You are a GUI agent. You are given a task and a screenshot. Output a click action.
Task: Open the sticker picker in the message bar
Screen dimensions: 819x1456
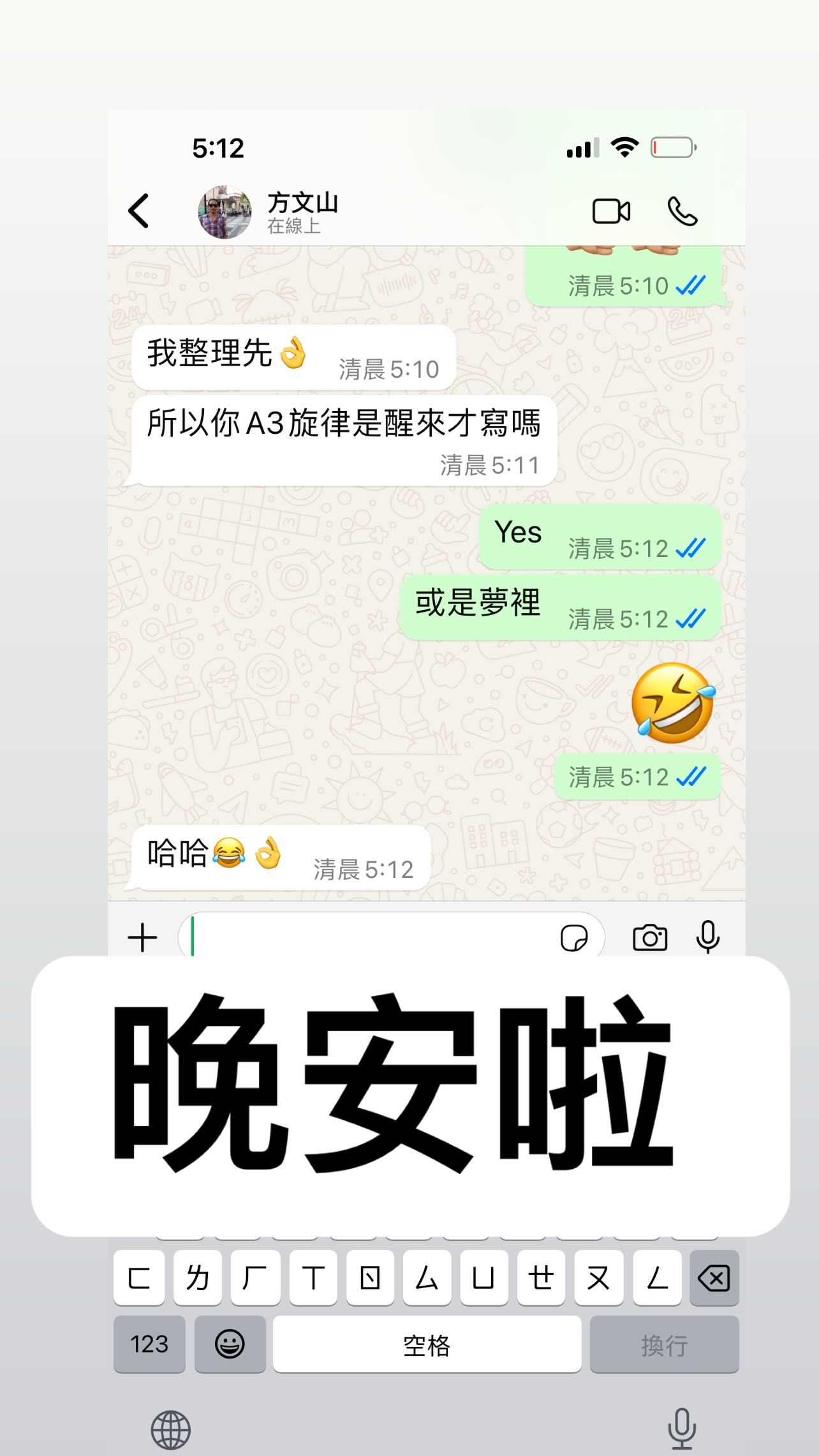click(573, 937)
